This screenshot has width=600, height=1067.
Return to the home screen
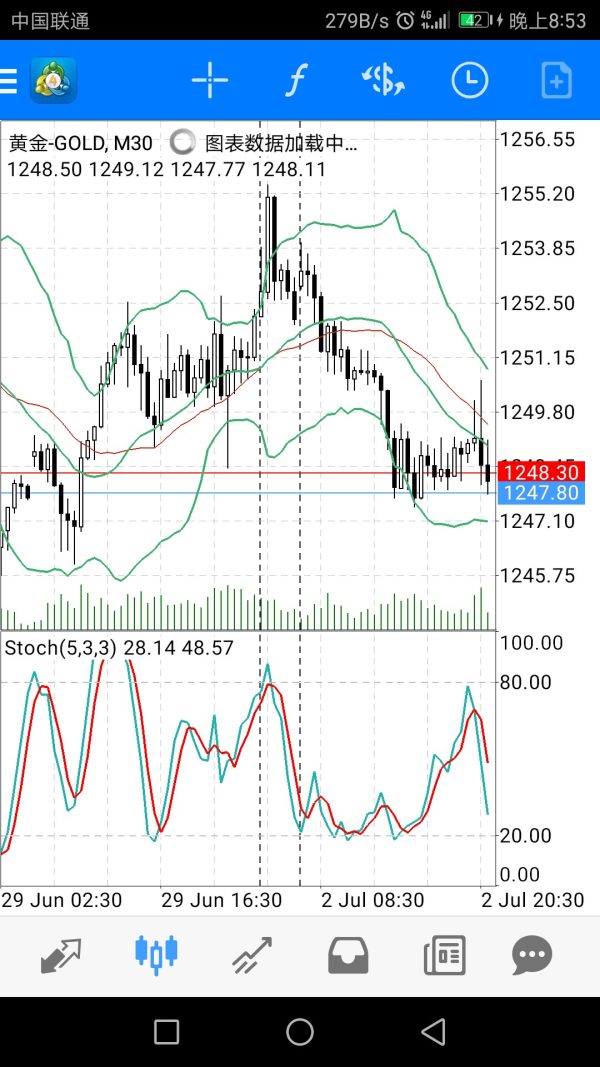click(300, 1032)
